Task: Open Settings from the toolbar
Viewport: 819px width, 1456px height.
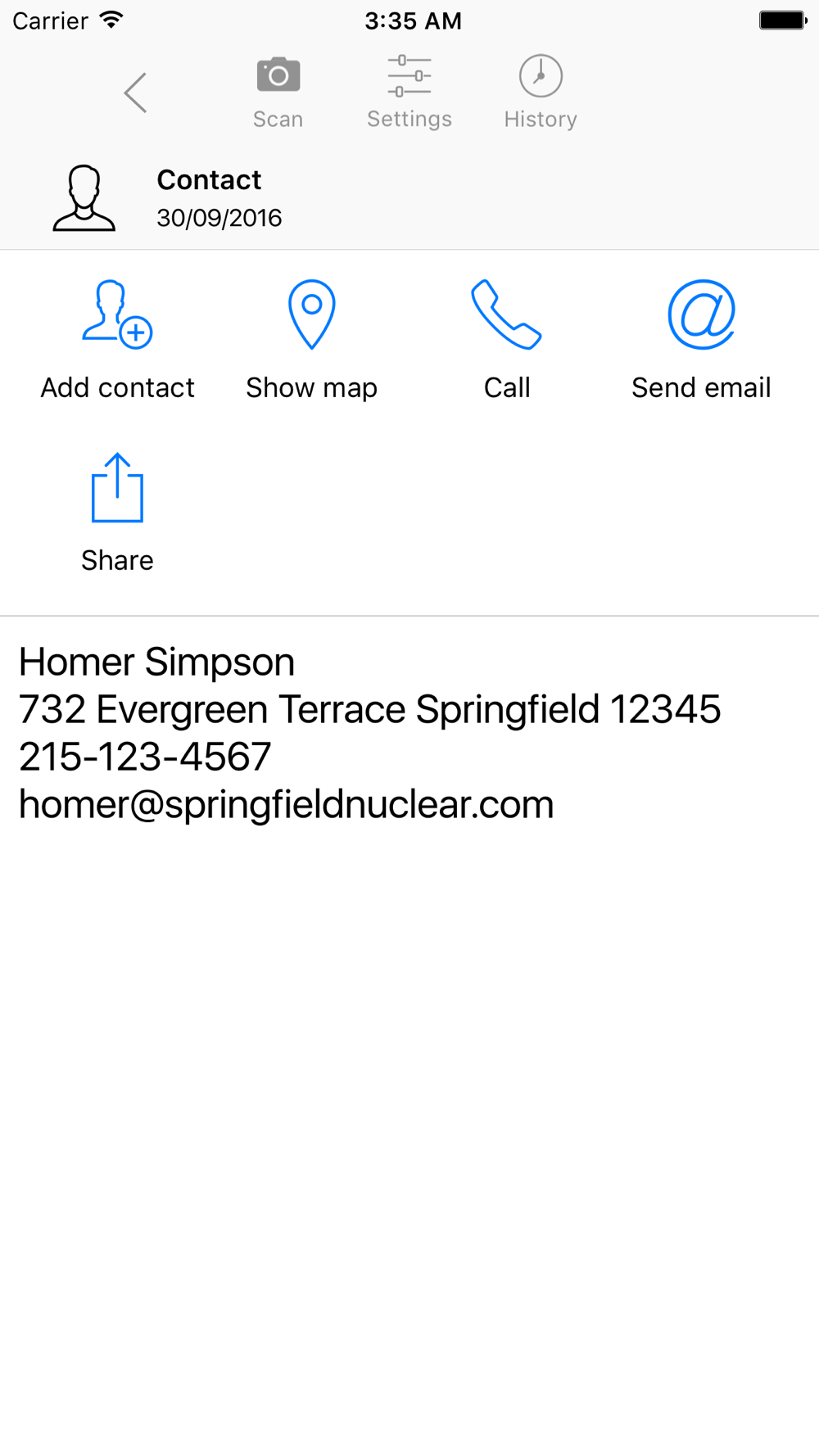Action: tap(409, 93)
